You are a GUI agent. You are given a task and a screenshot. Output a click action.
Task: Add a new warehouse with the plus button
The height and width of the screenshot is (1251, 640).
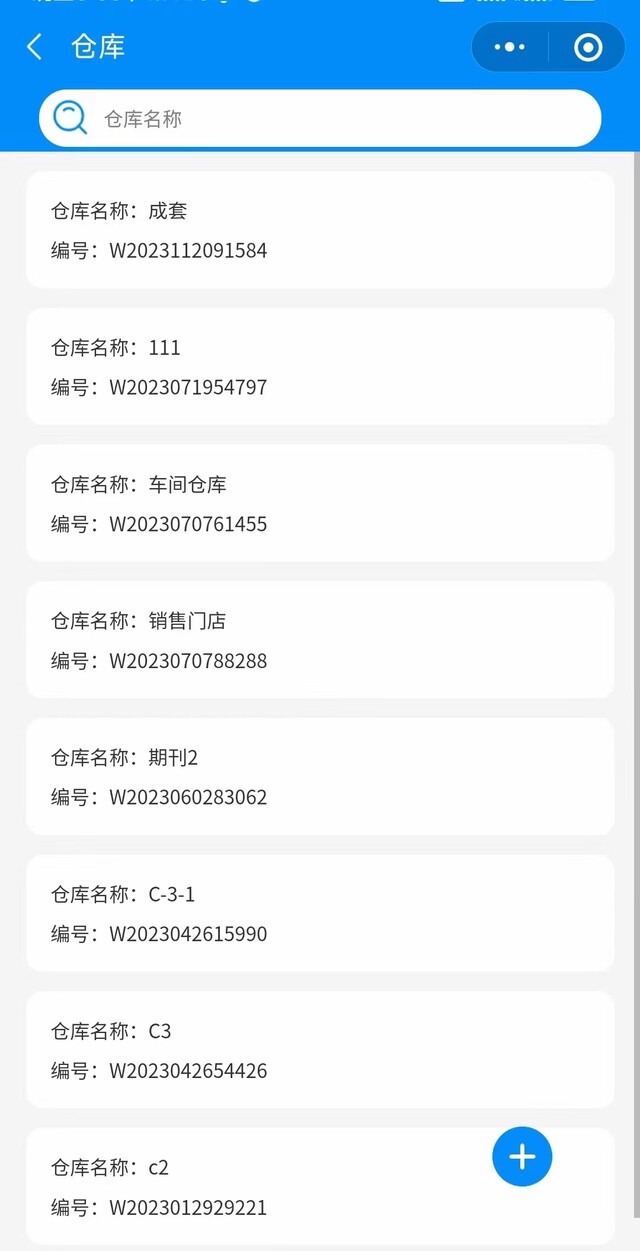point(522,1157)
